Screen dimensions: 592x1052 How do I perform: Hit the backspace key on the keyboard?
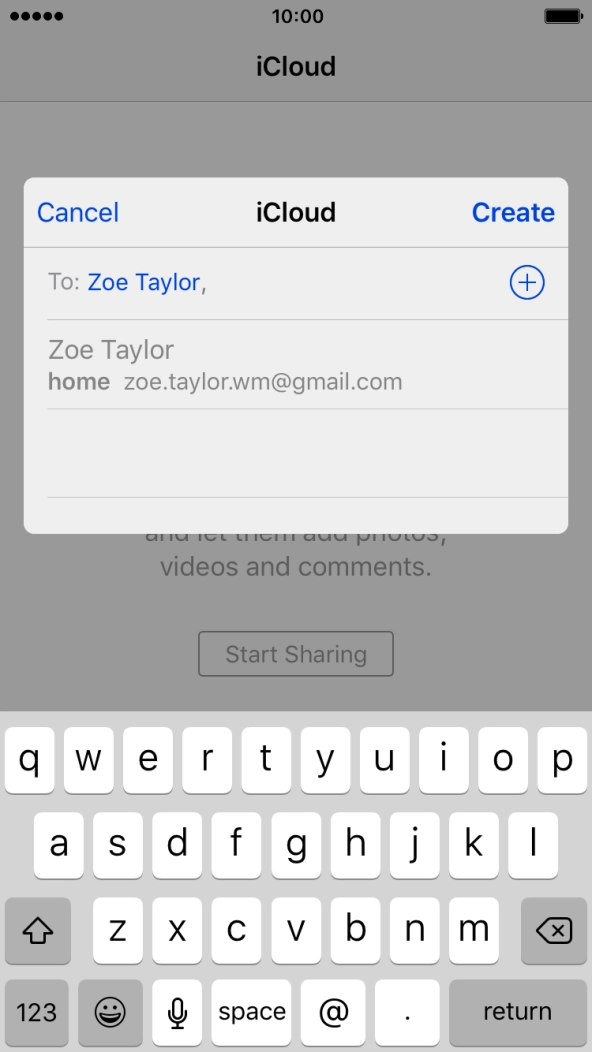point(554,931)
